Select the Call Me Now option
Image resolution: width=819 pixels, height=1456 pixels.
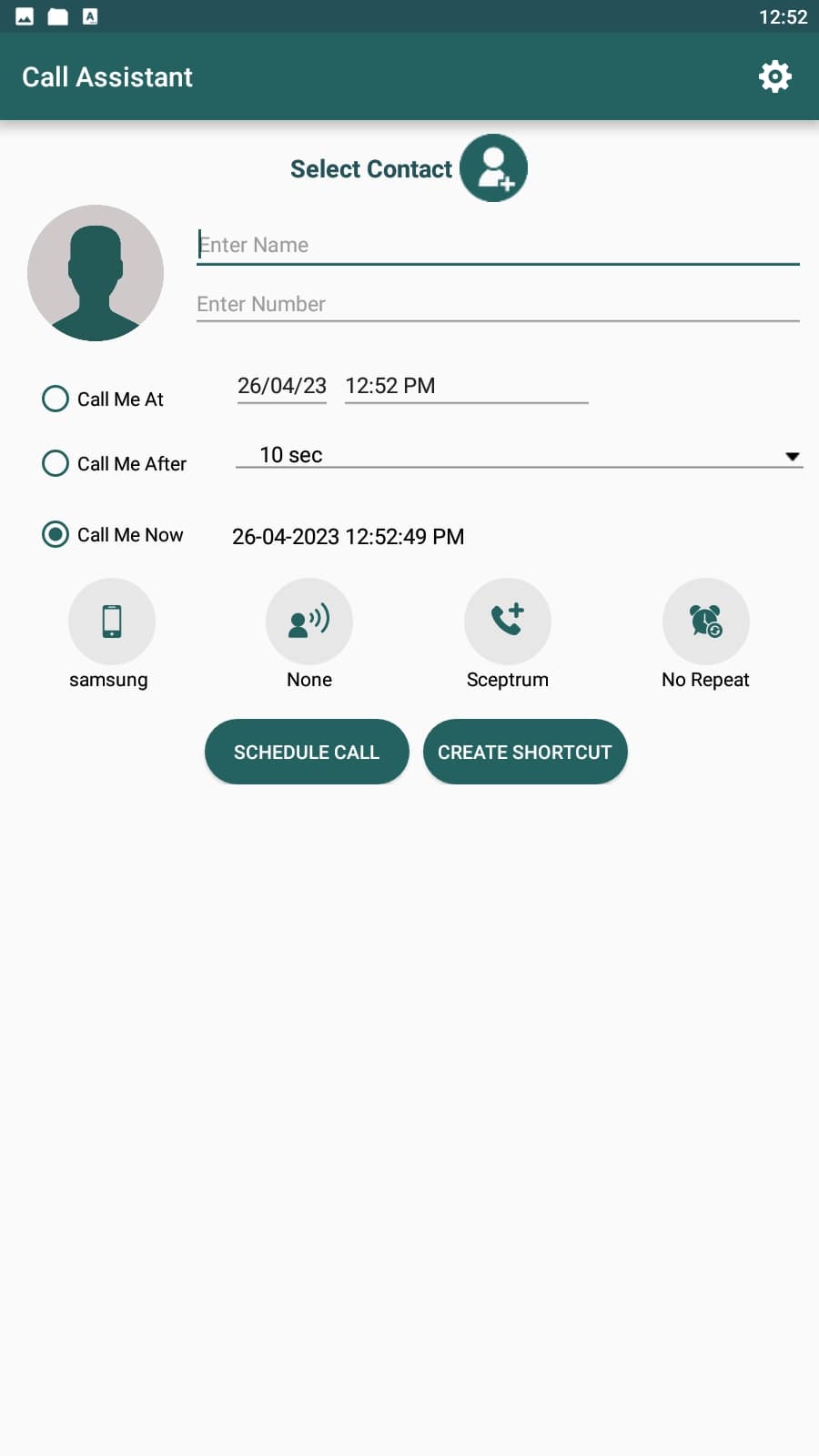coord(113,534)
